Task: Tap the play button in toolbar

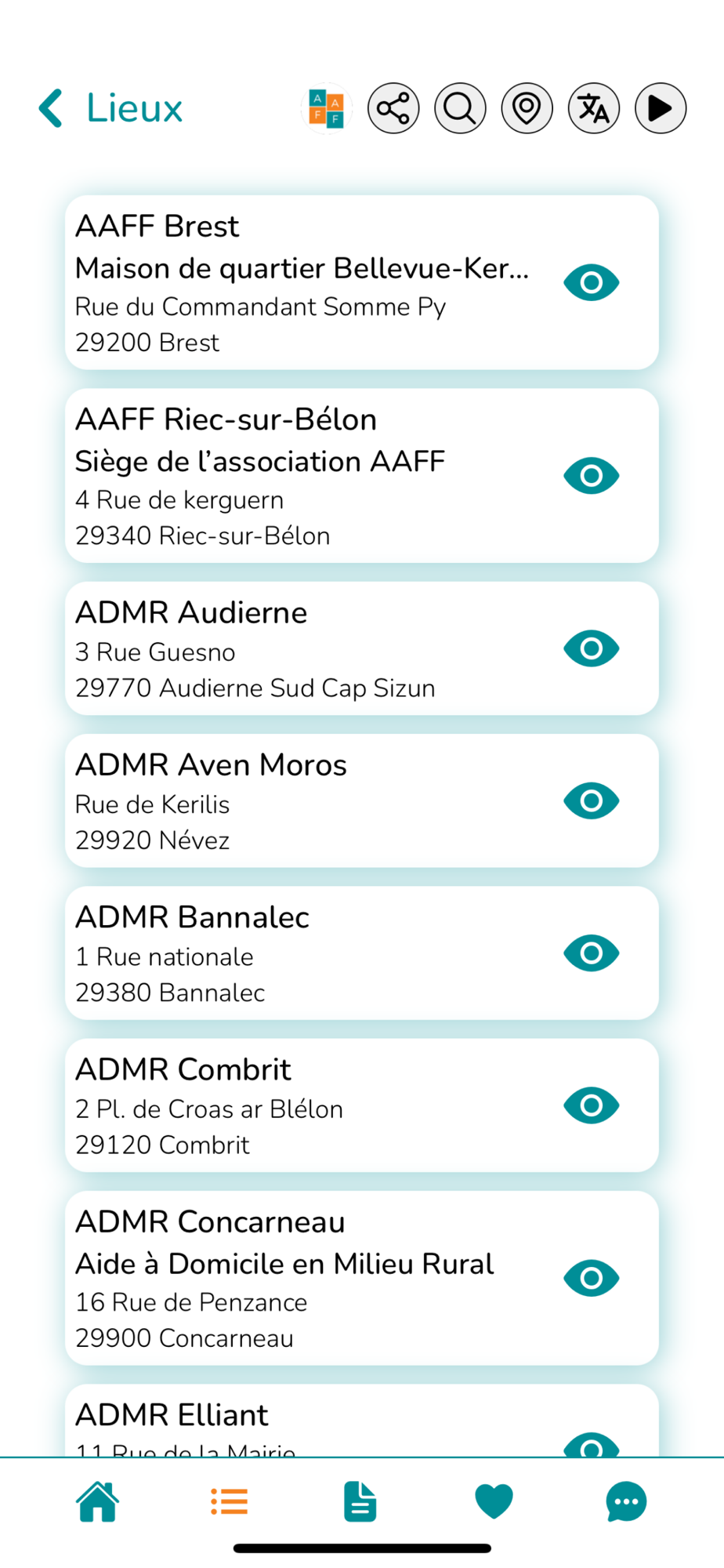Action: (x=661, y=108)
